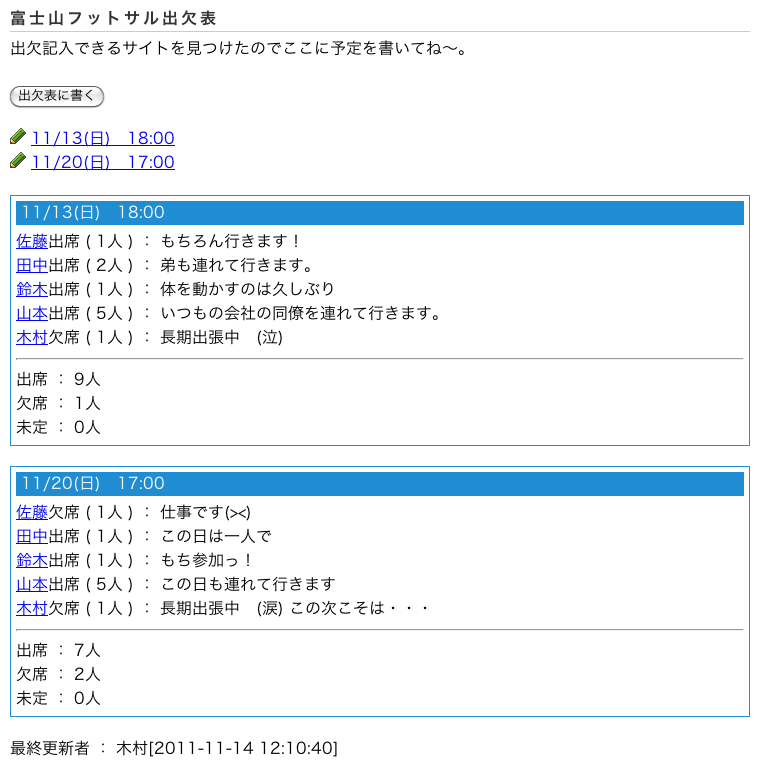Tap 山本's name under 11/20

[x=32, y=584]
